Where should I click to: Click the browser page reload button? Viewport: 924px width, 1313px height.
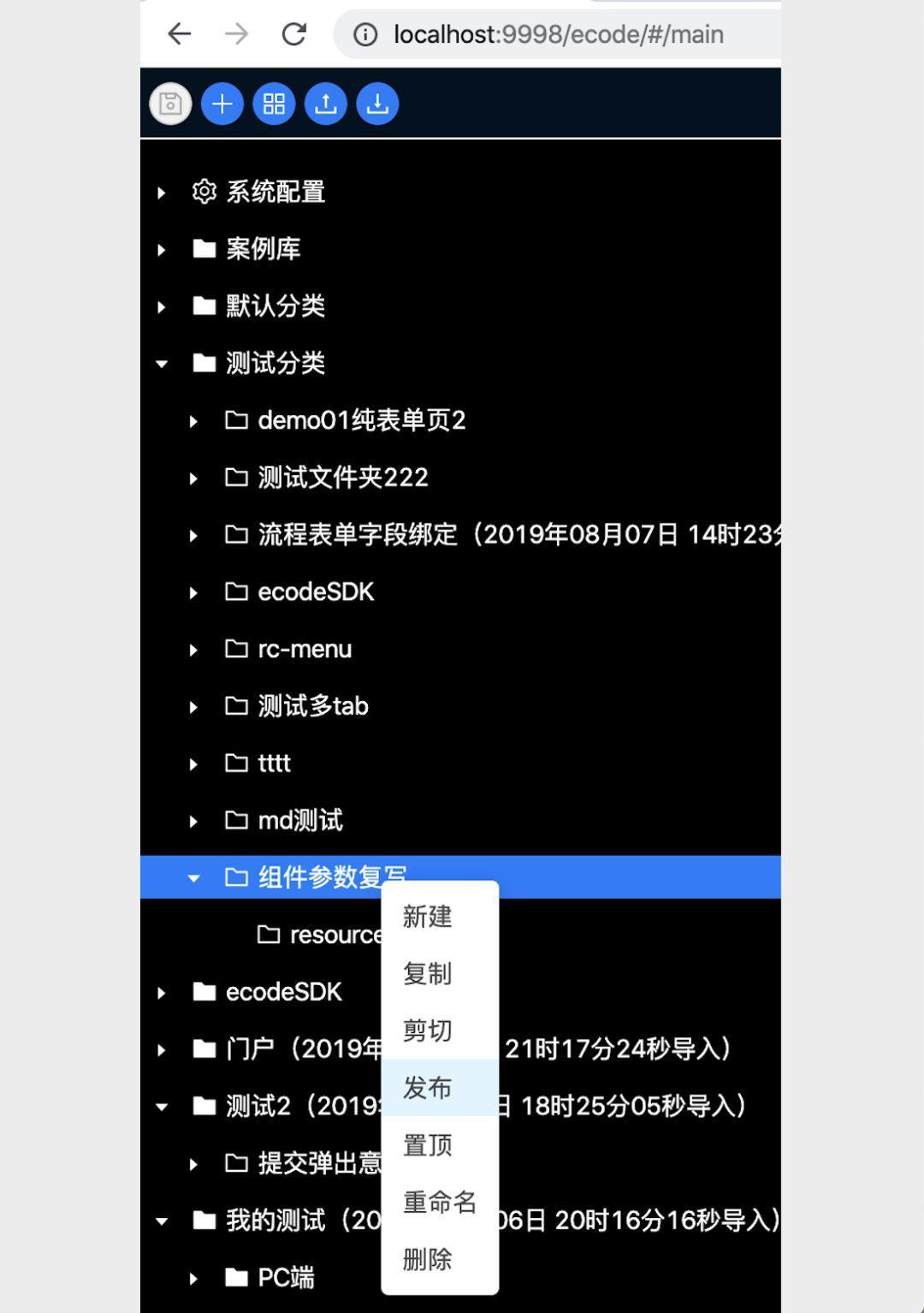pyautogui.click(x=294, y=34)
